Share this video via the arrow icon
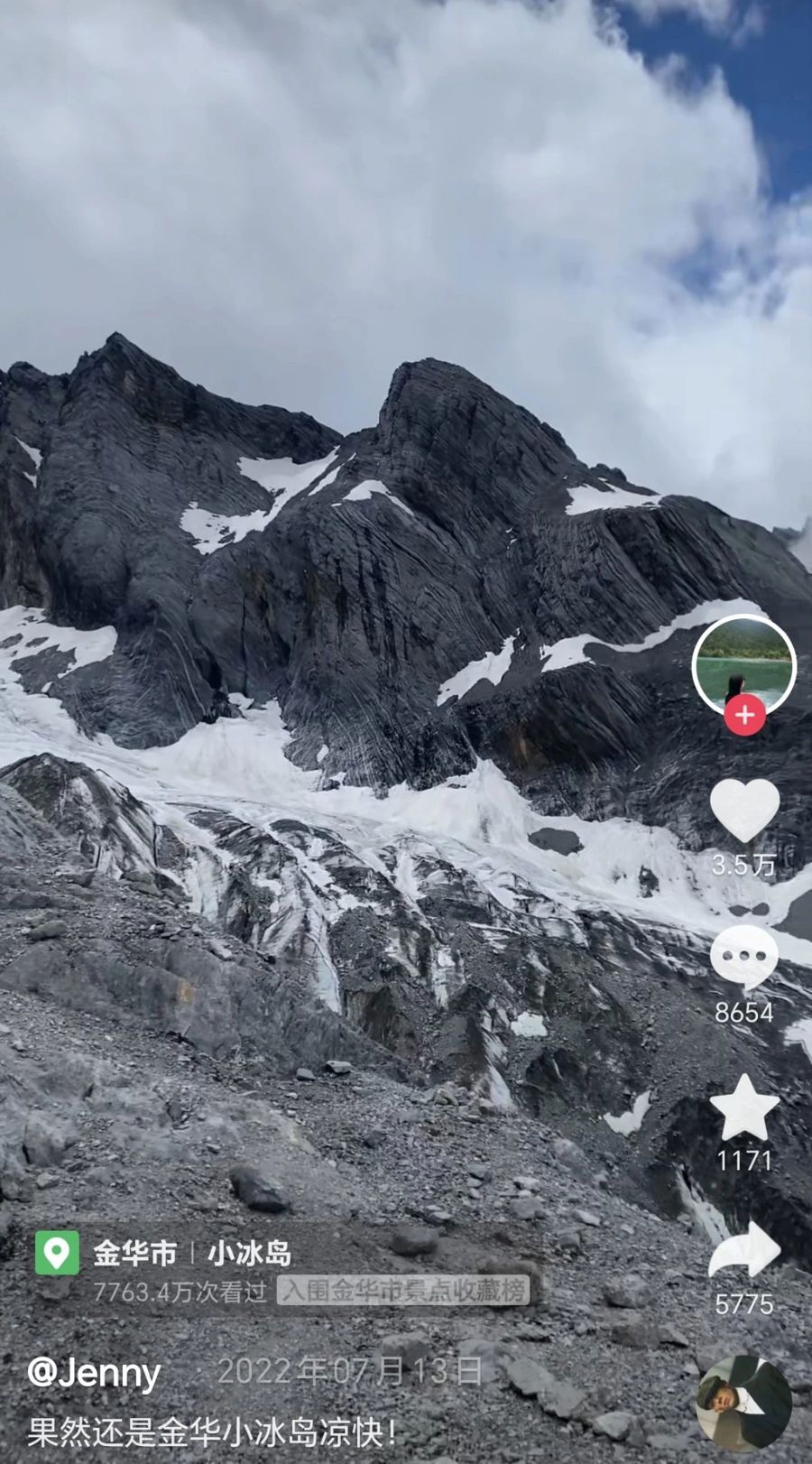 [x=744, y=1251]
